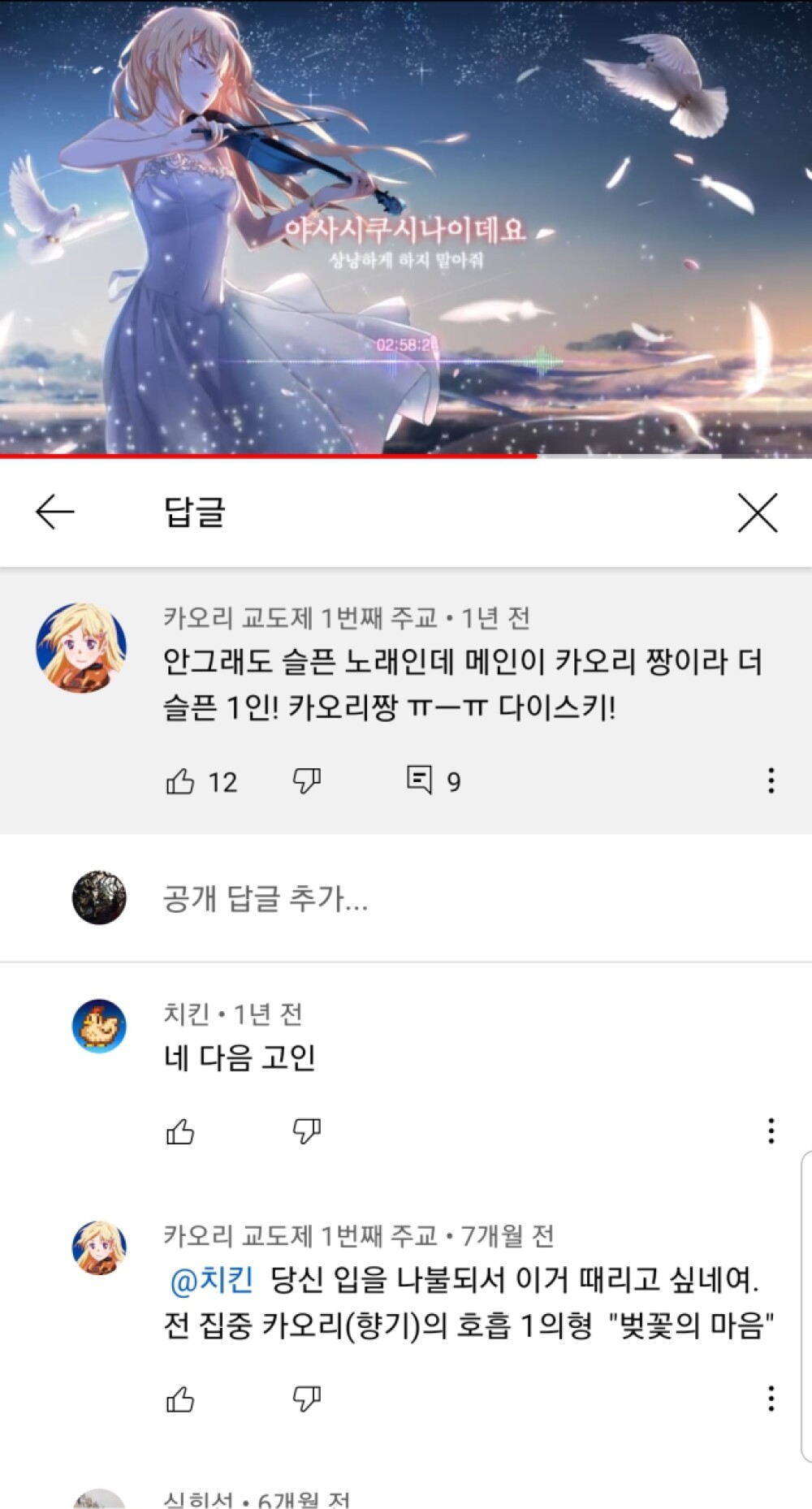Like 치킨's reply '네 다음 고인'
This screenshot has height=1509, width=812.
180,1131
